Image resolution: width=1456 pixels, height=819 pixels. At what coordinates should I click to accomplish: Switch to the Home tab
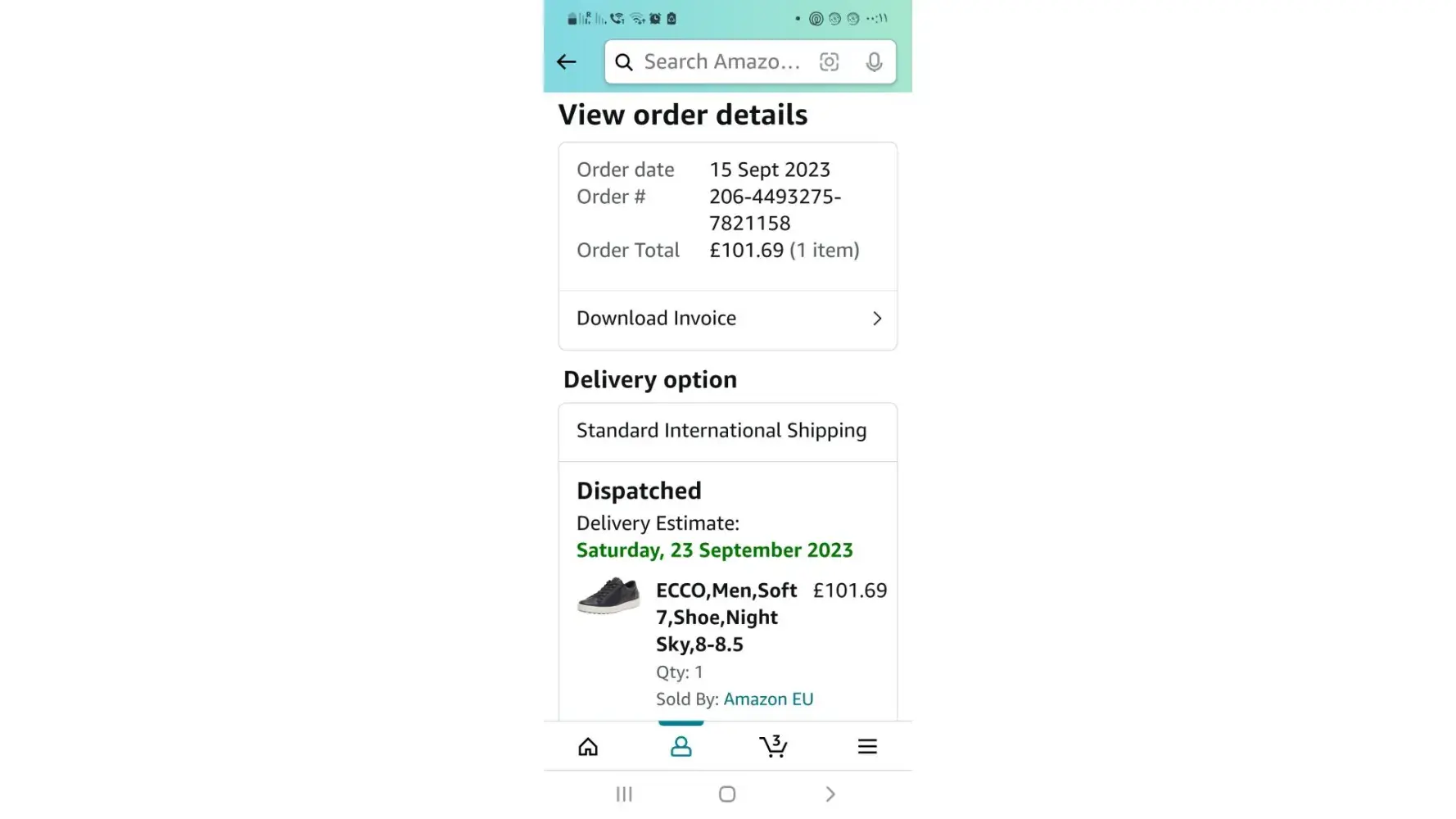click(x=588, y=746)
